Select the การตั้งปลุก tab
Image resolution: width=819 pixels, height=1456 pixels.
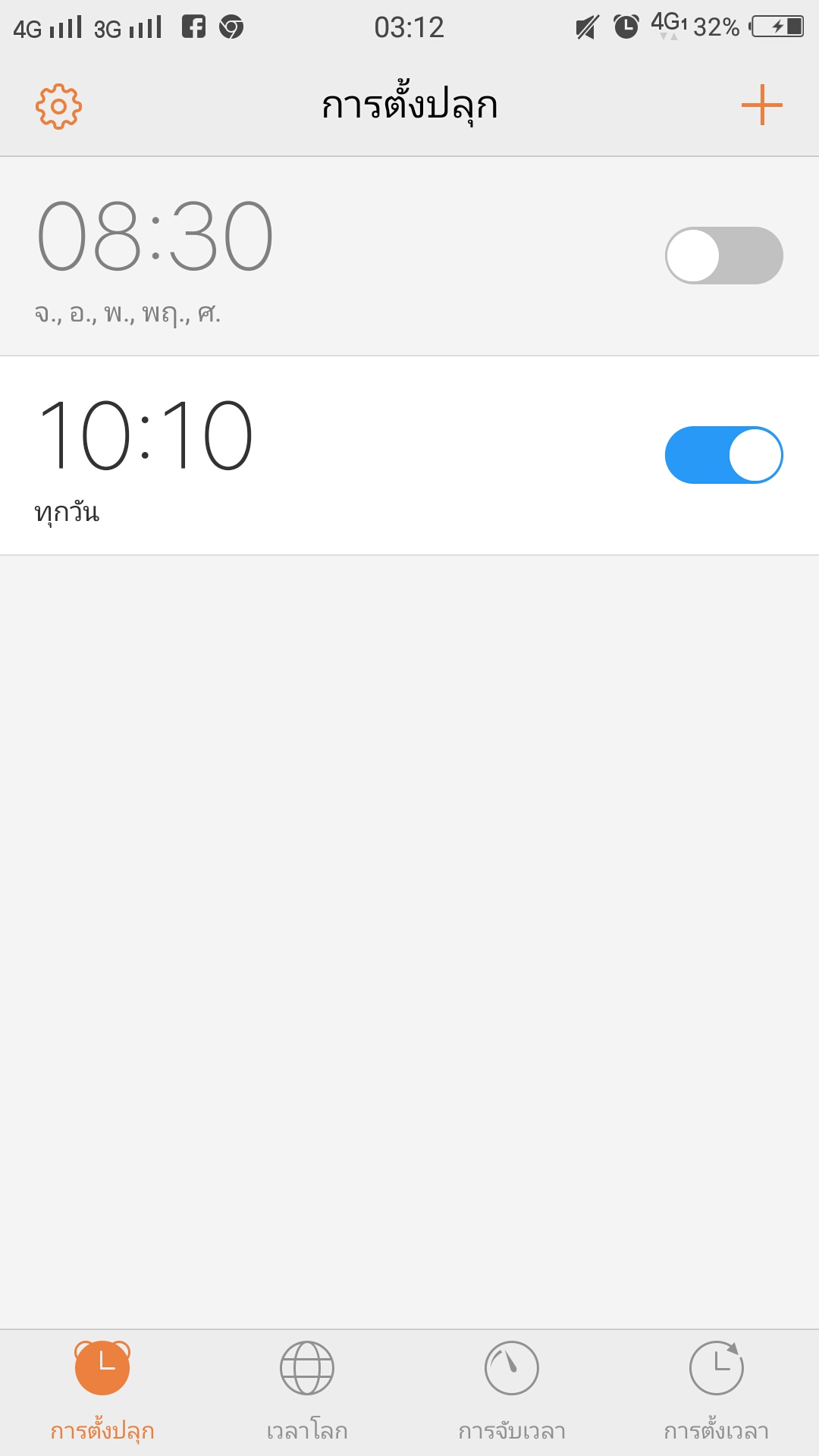pos(102,1392)
